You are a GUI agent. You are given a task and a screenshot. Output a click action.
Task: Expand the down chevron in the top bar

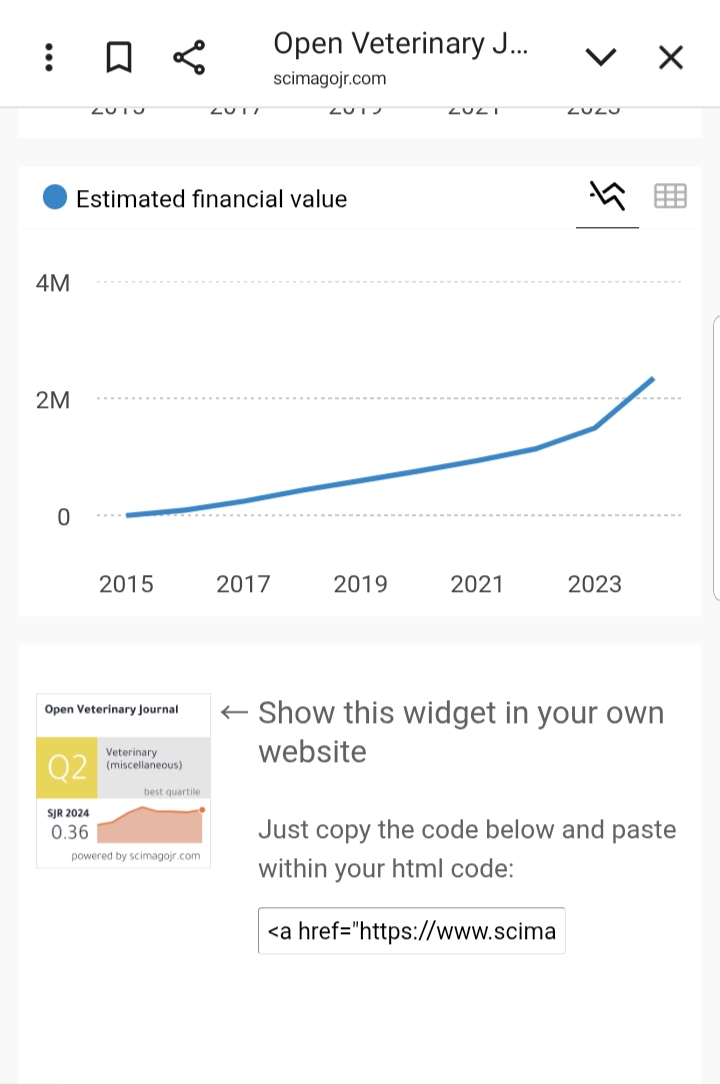click(600, 58)
